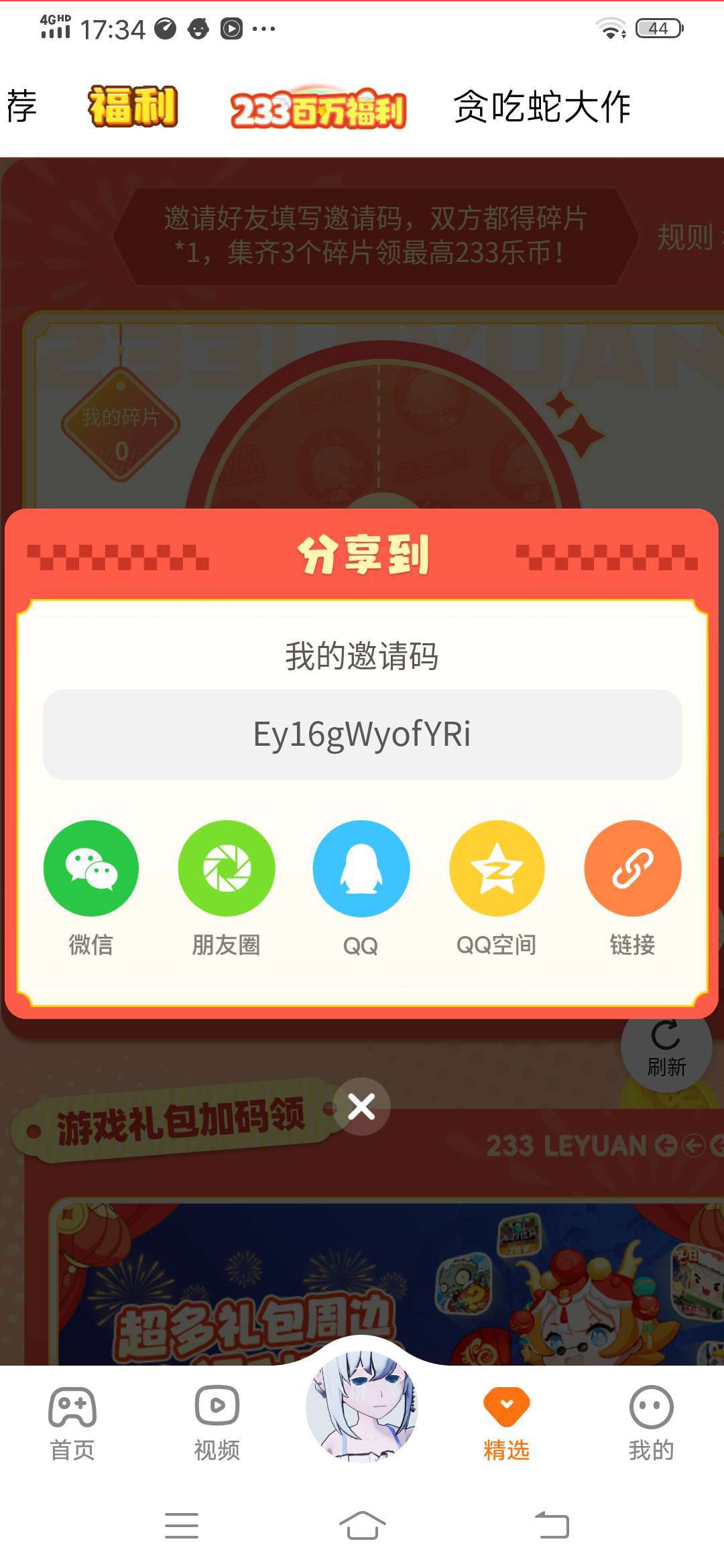Image resolution: width=724 pixels, height=1568 pixels.
Task: Open the 233百万福利 tab
Action: point(318,108)
